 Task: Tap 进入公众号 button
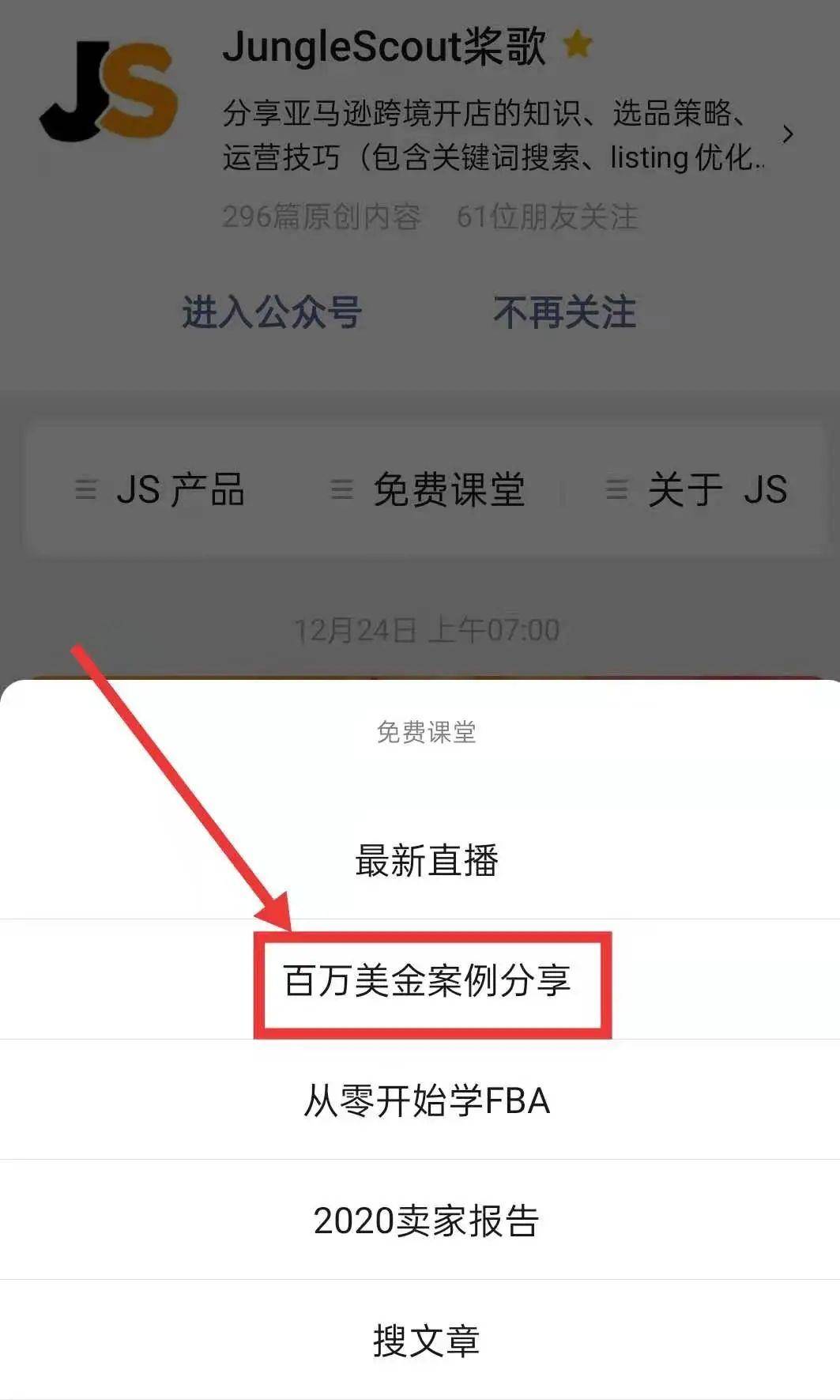click(x=272, y=312)
